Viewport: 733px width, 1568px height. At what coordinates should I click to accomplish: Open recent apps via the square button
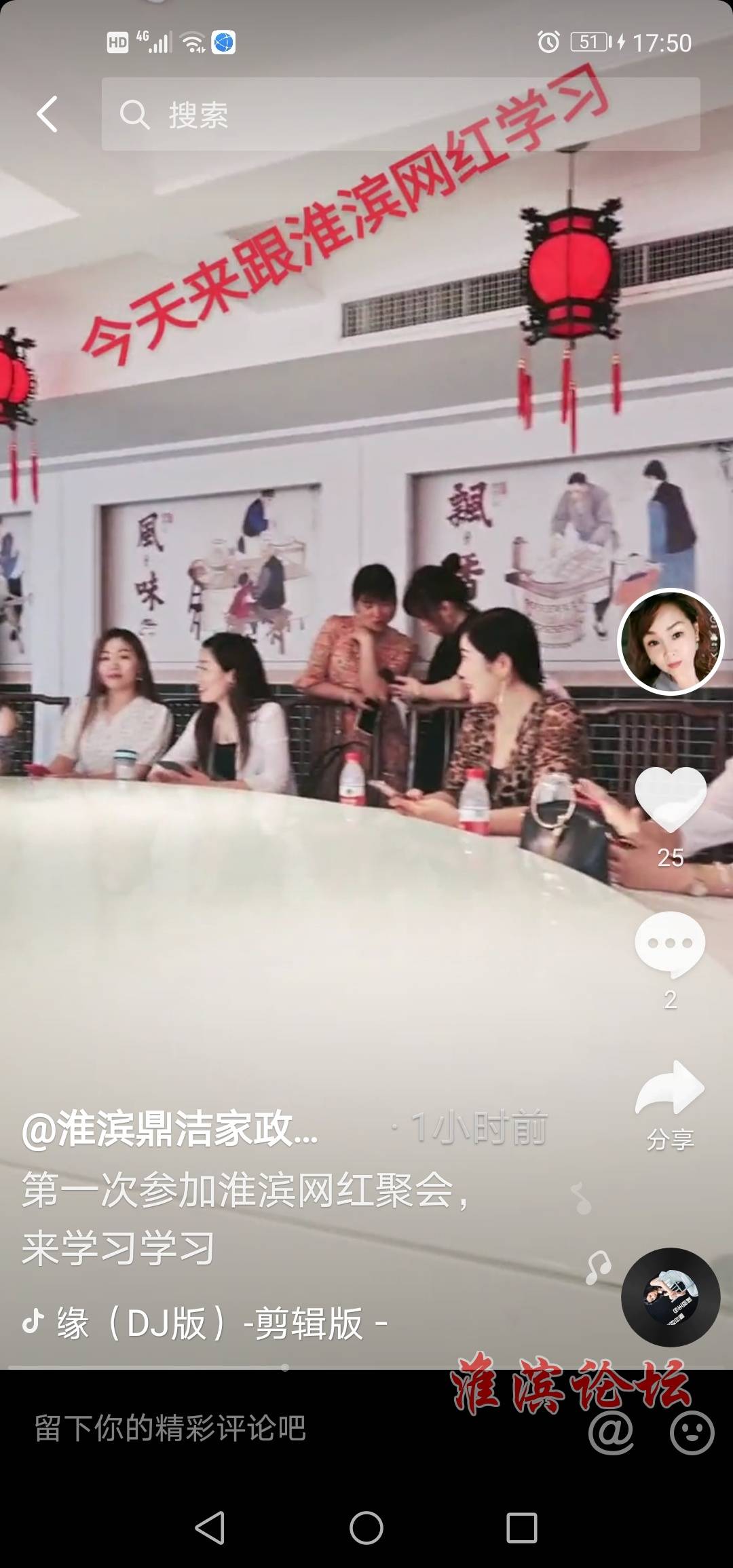521,1528
